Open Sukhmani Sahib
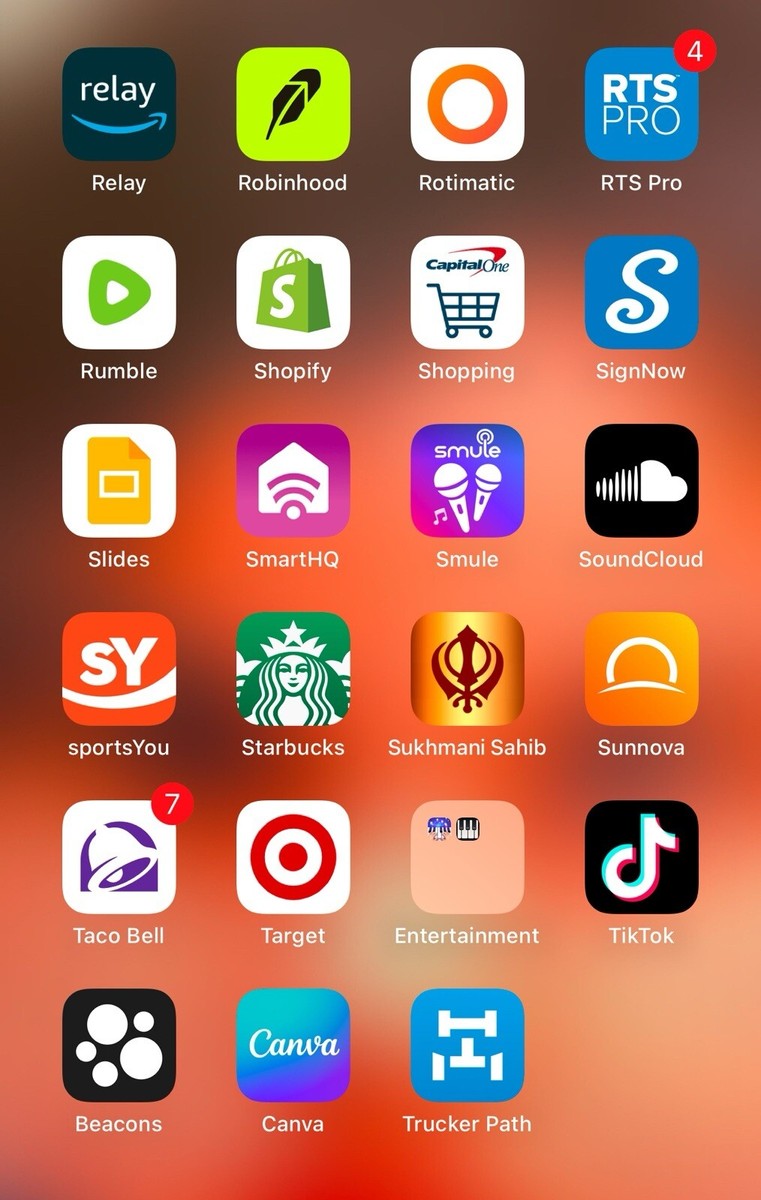Image resolution: width=761 pixels, height=1200 pixels. click(x=467, y=668)
